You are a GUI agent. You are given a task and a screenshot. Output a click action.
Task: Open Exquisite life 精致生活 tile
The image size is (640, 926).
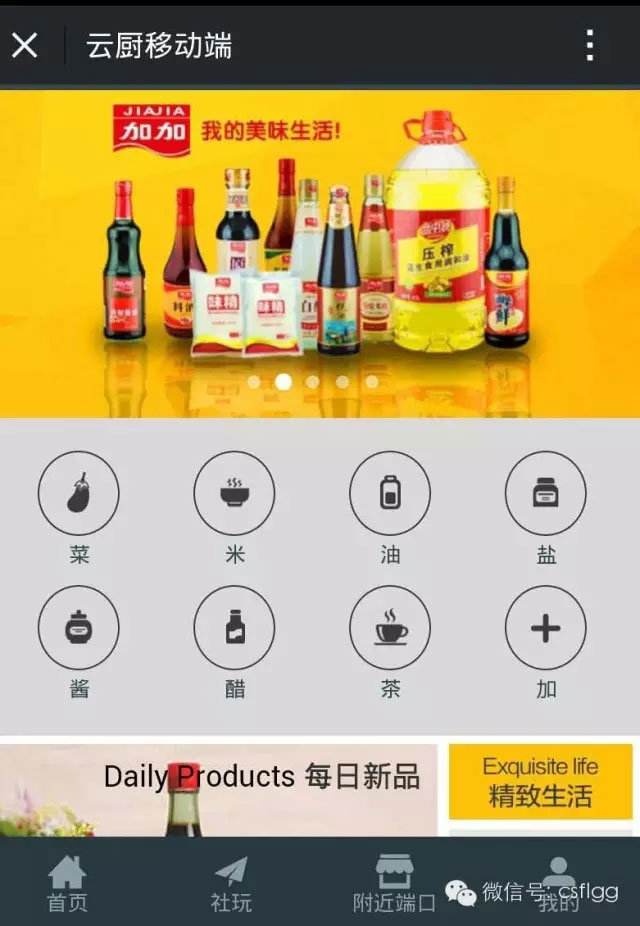pos(540,782)
